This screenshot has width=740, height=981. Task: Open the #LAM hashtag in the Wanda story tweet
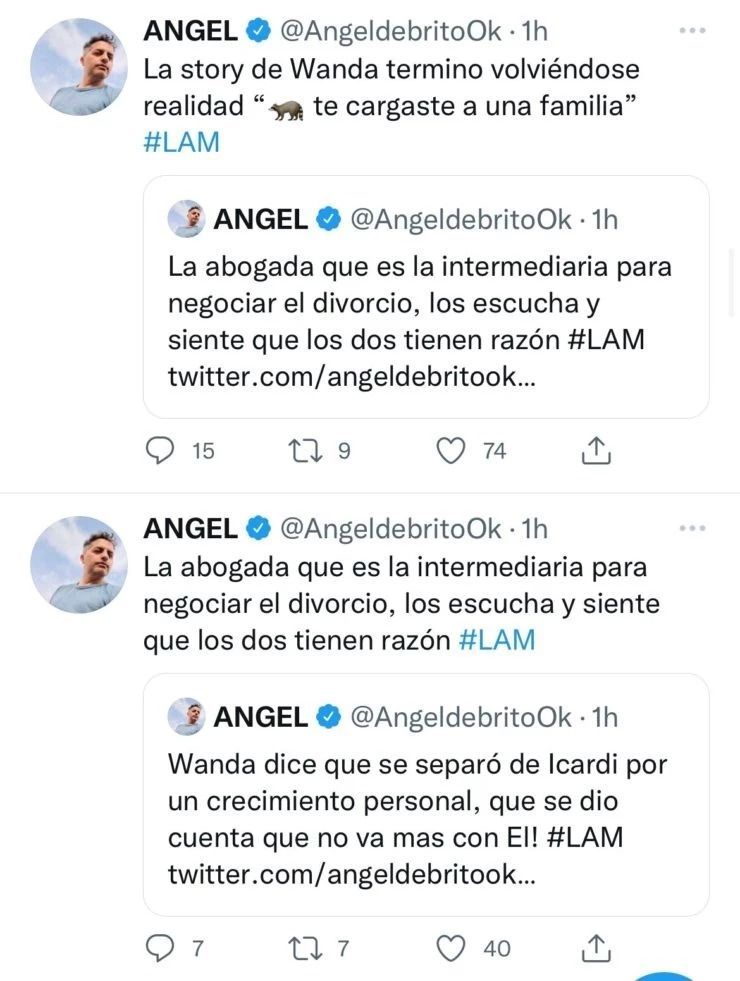(181, 144)
